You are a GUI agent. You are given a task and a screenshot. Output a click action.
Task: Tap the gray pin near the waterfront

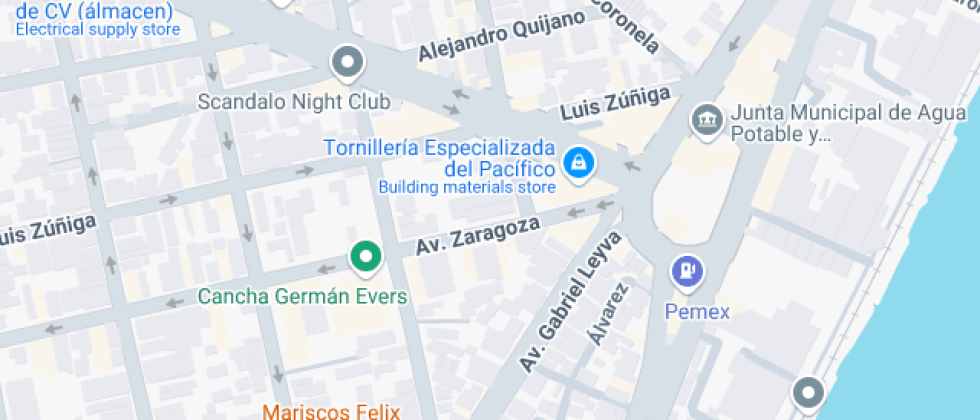coord(807,393)
